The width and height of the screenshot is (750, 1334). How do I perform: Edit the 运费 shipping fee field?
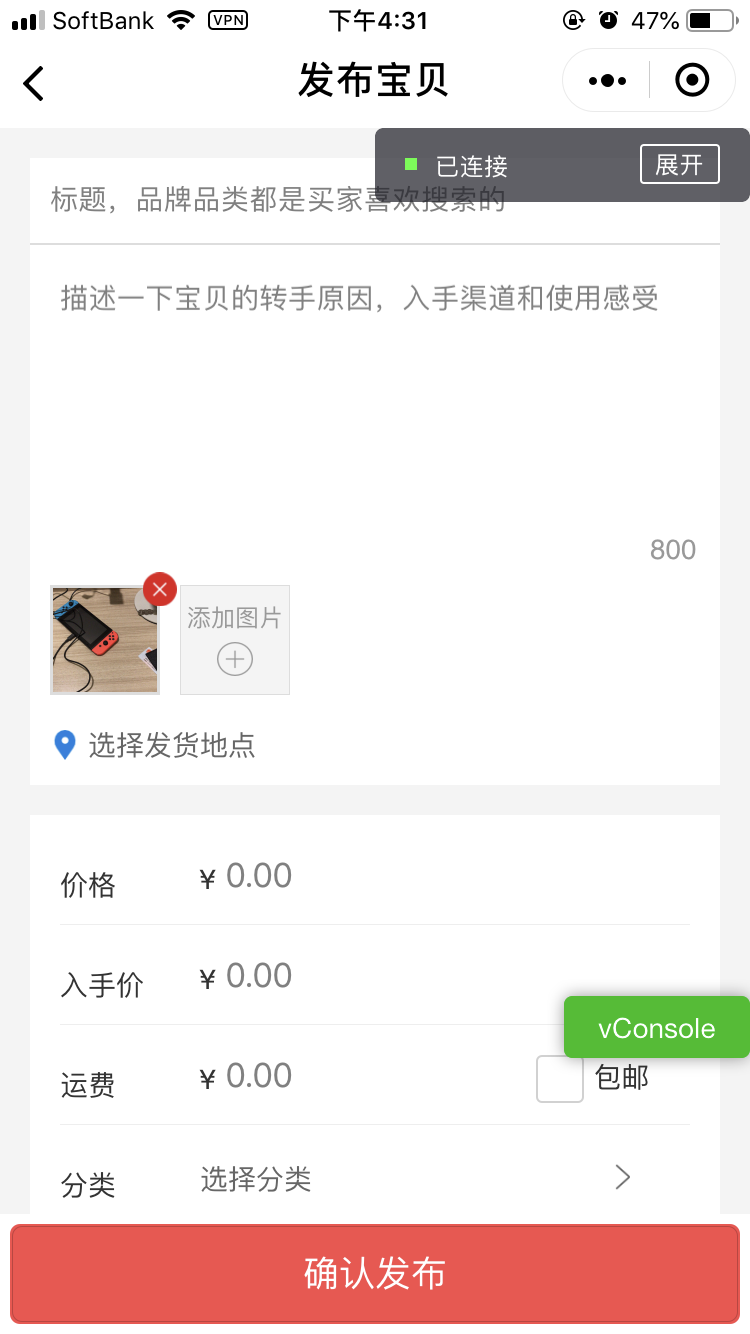point(350,1076)
